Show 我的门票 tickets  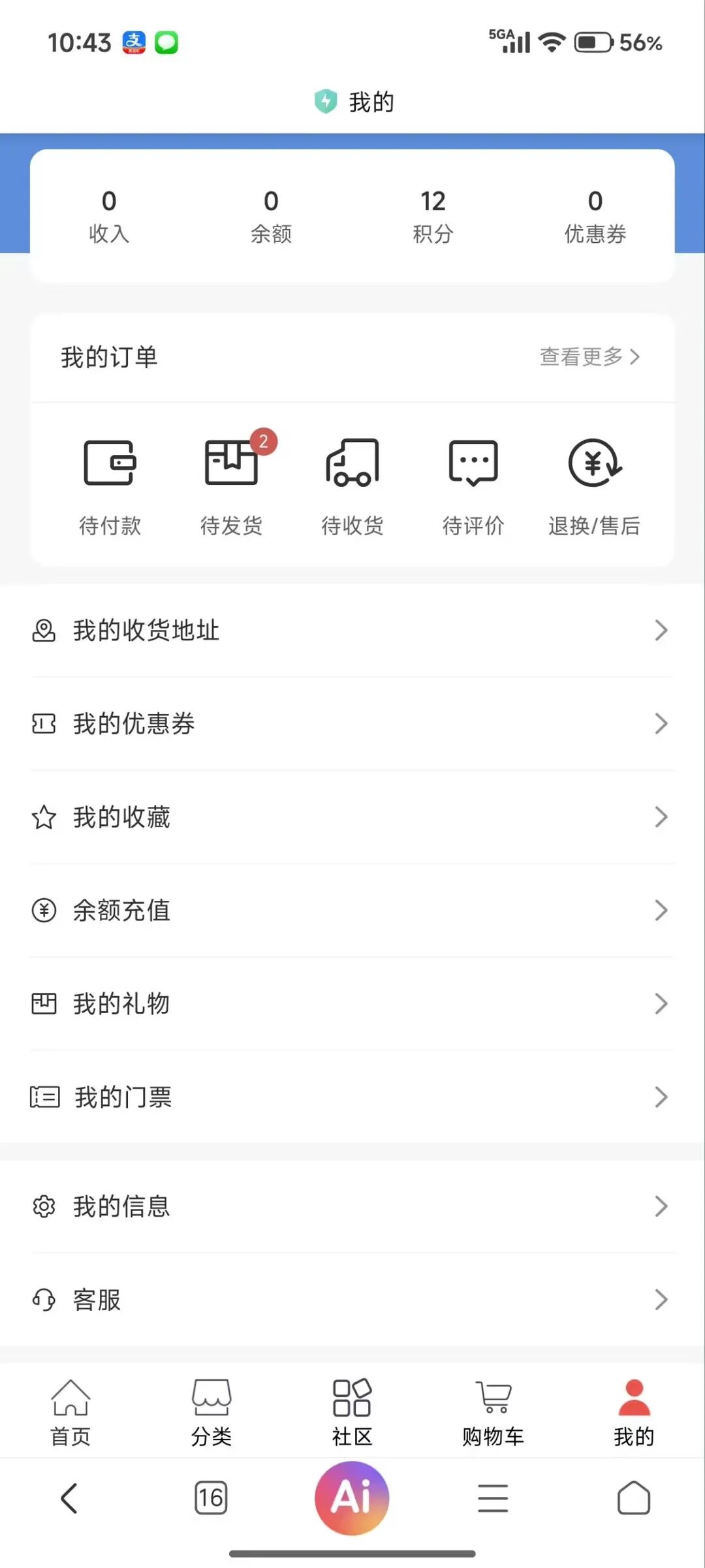(x=352, y=1097)
